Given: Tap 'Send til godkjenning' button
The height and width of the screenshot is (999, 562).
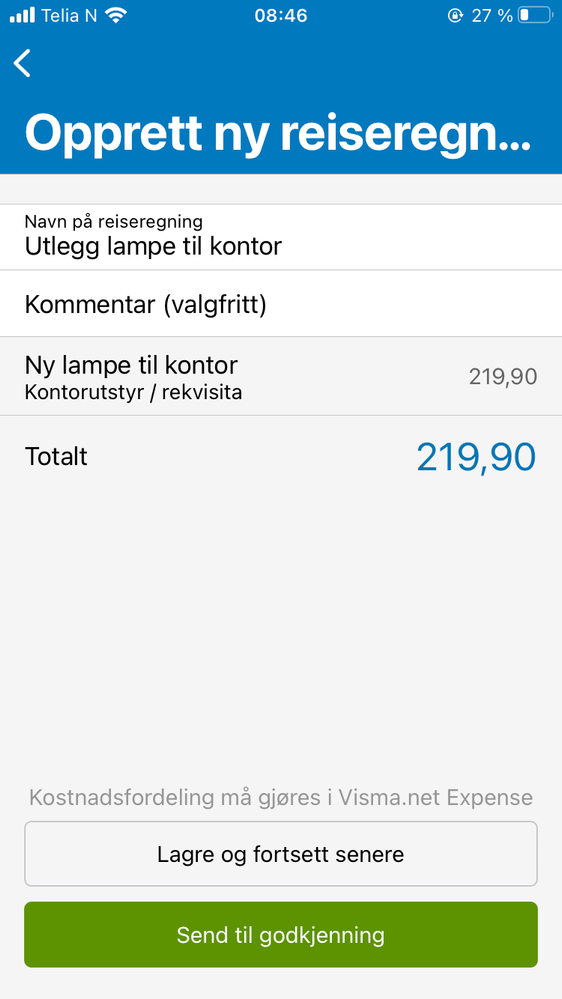Looking at the screenshot, I should coord(281,935).
